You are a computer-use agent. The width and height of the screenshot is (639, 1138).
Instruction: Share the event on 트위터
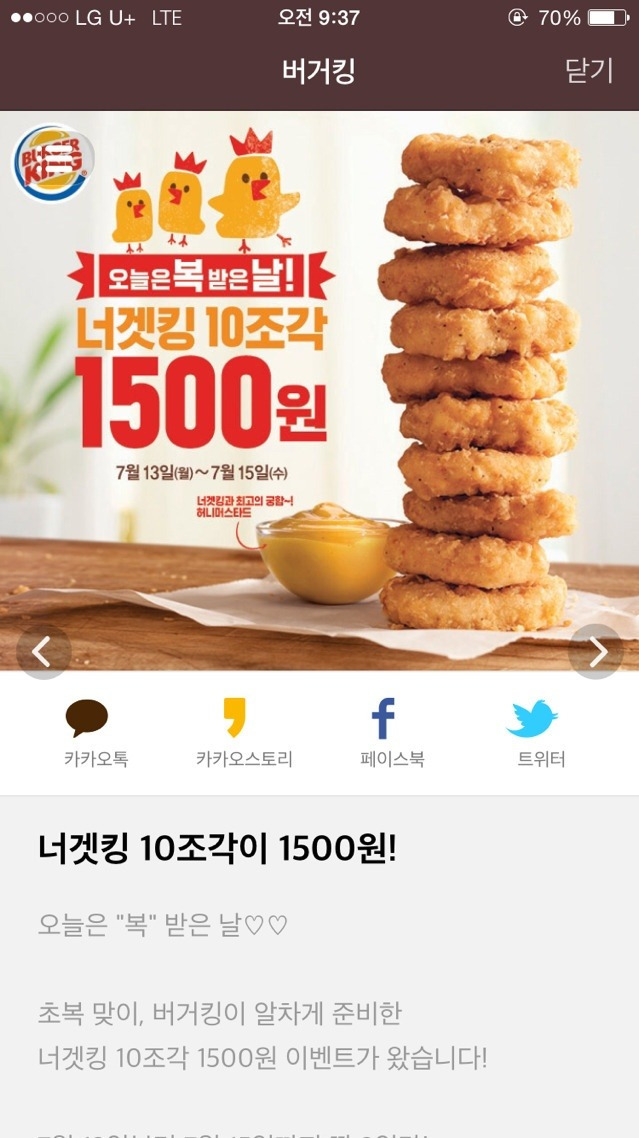tap(540, 733)
